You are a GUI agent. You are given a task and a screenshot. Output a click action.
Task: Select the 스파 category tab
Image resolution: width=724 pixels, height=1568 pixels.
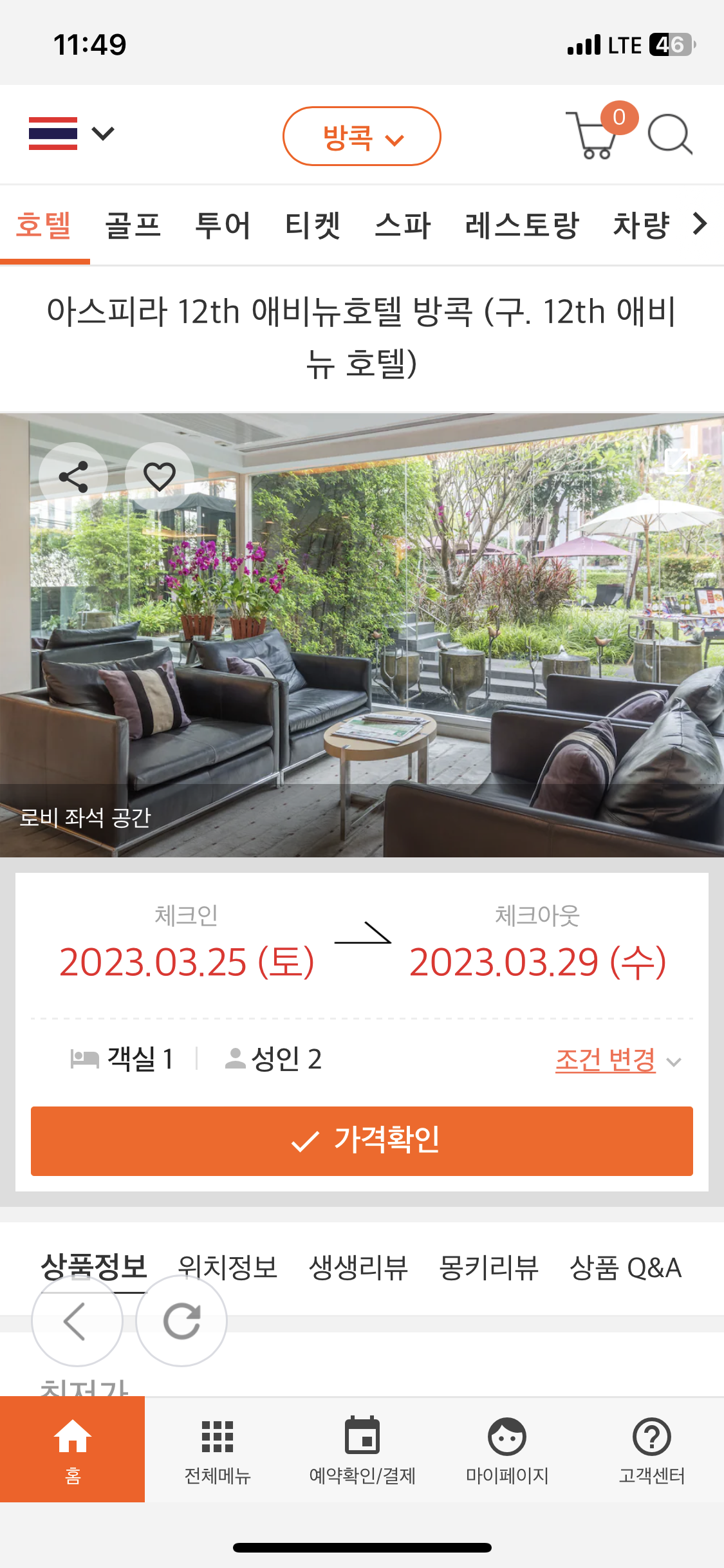403,225
